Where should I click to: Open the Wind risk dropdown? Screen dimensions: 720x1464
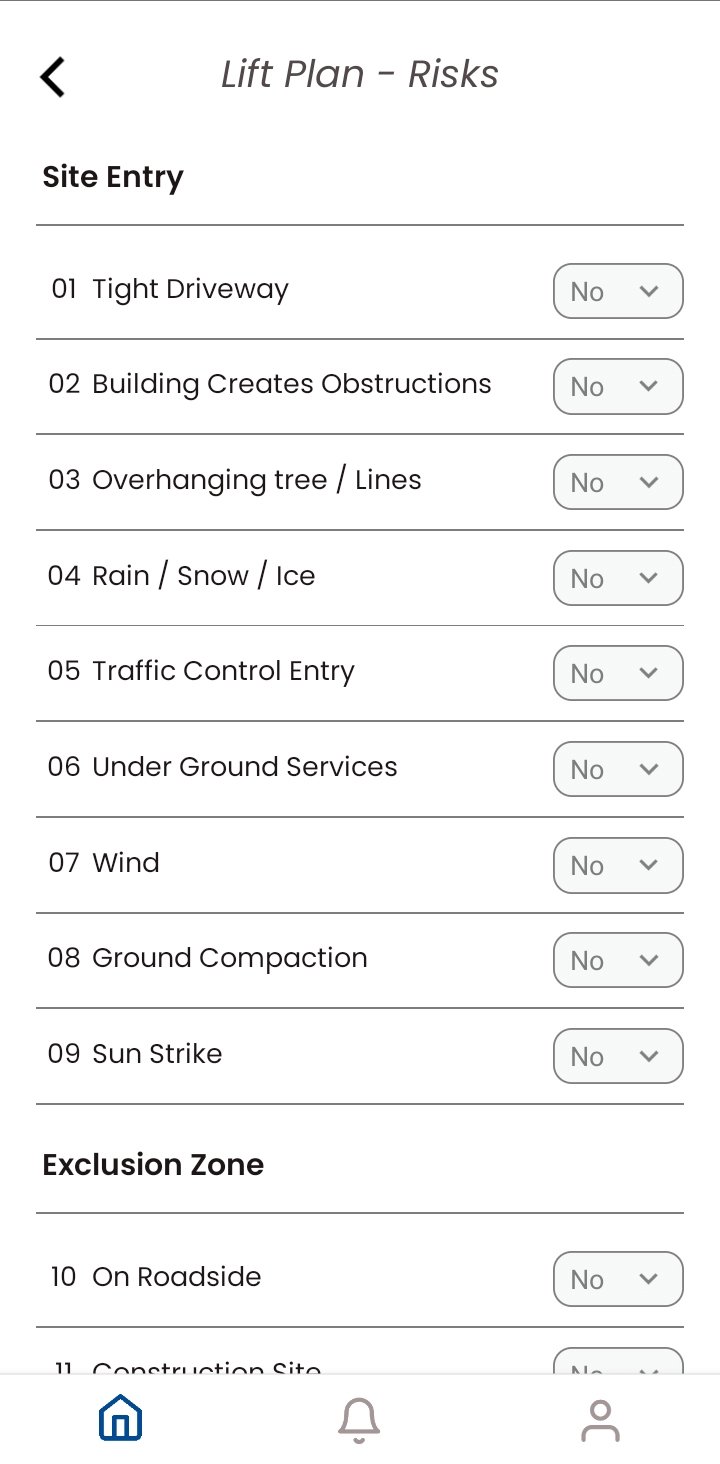pyautogui.click(x=618, y=865)
